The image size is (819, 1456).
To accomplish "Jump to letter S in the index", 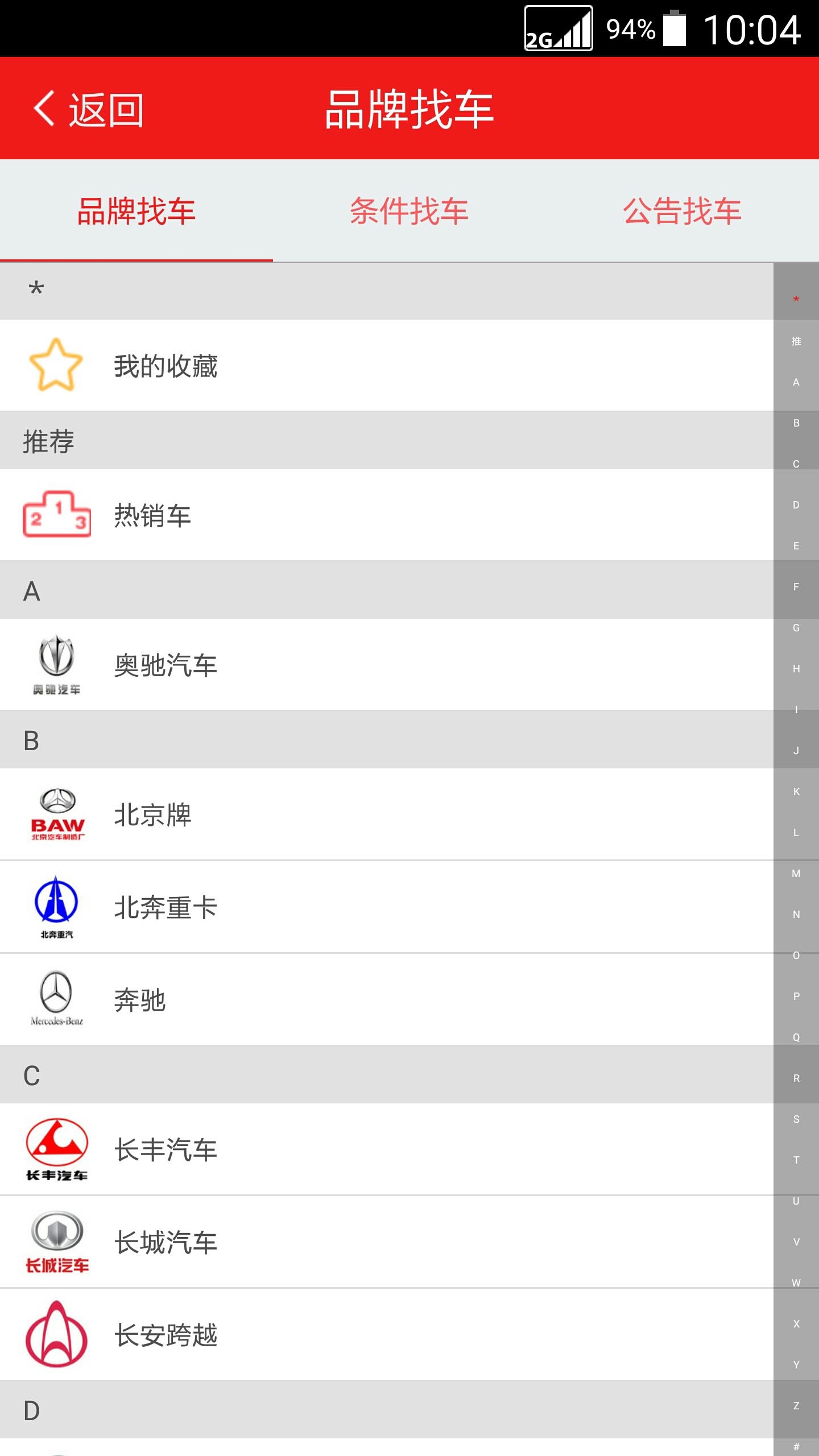I will click(796, 1119).
